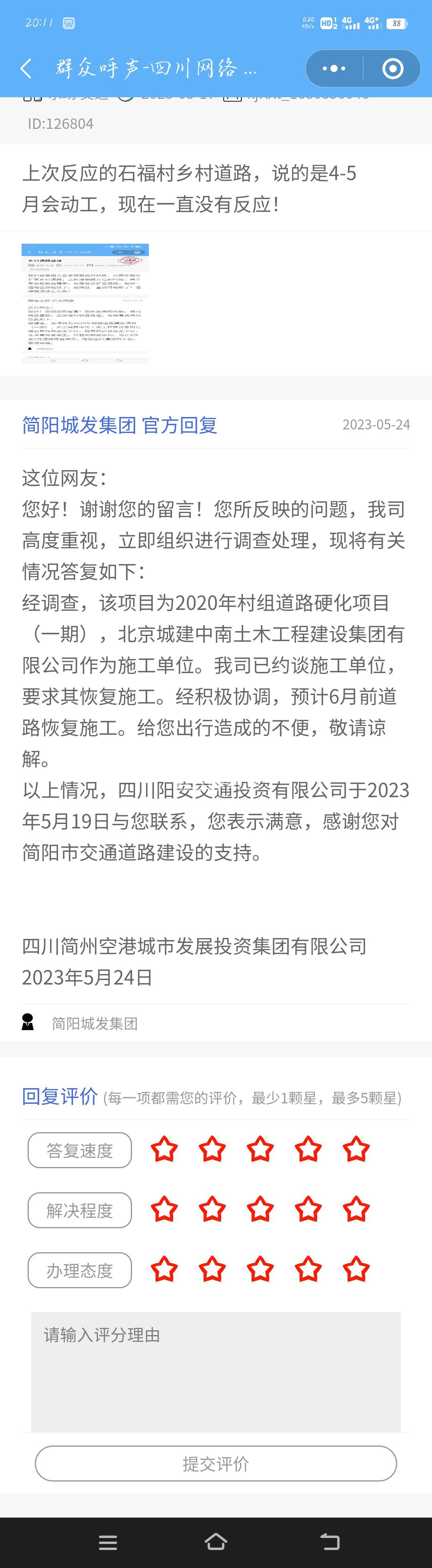Viewport: 432px width, 1568px height.
Task: Close the mini program with circle icon
Action: point(392,68)
